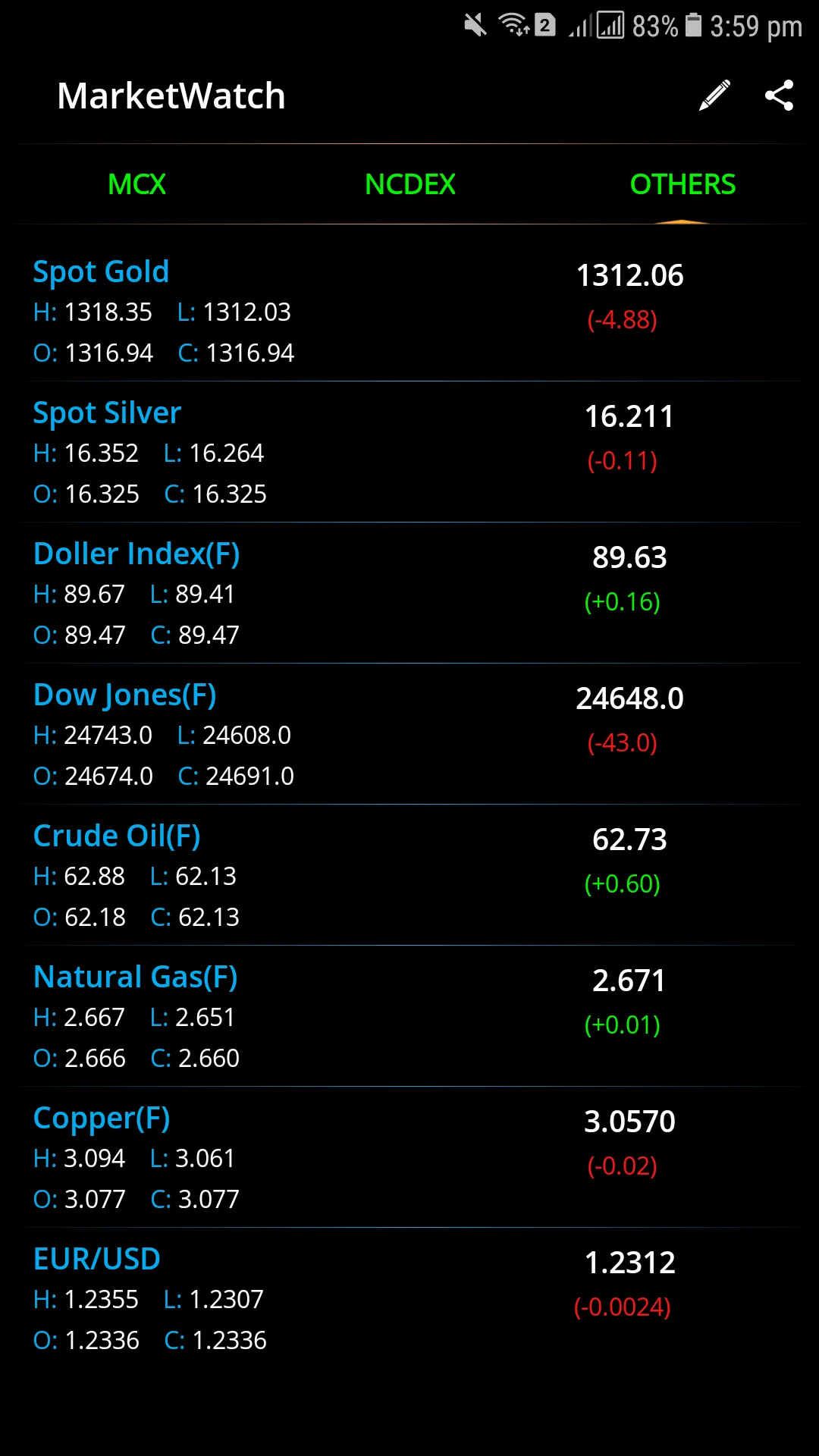Tap the edit pencil icon
Screen dimensions: 819x1456
point(714,96)
